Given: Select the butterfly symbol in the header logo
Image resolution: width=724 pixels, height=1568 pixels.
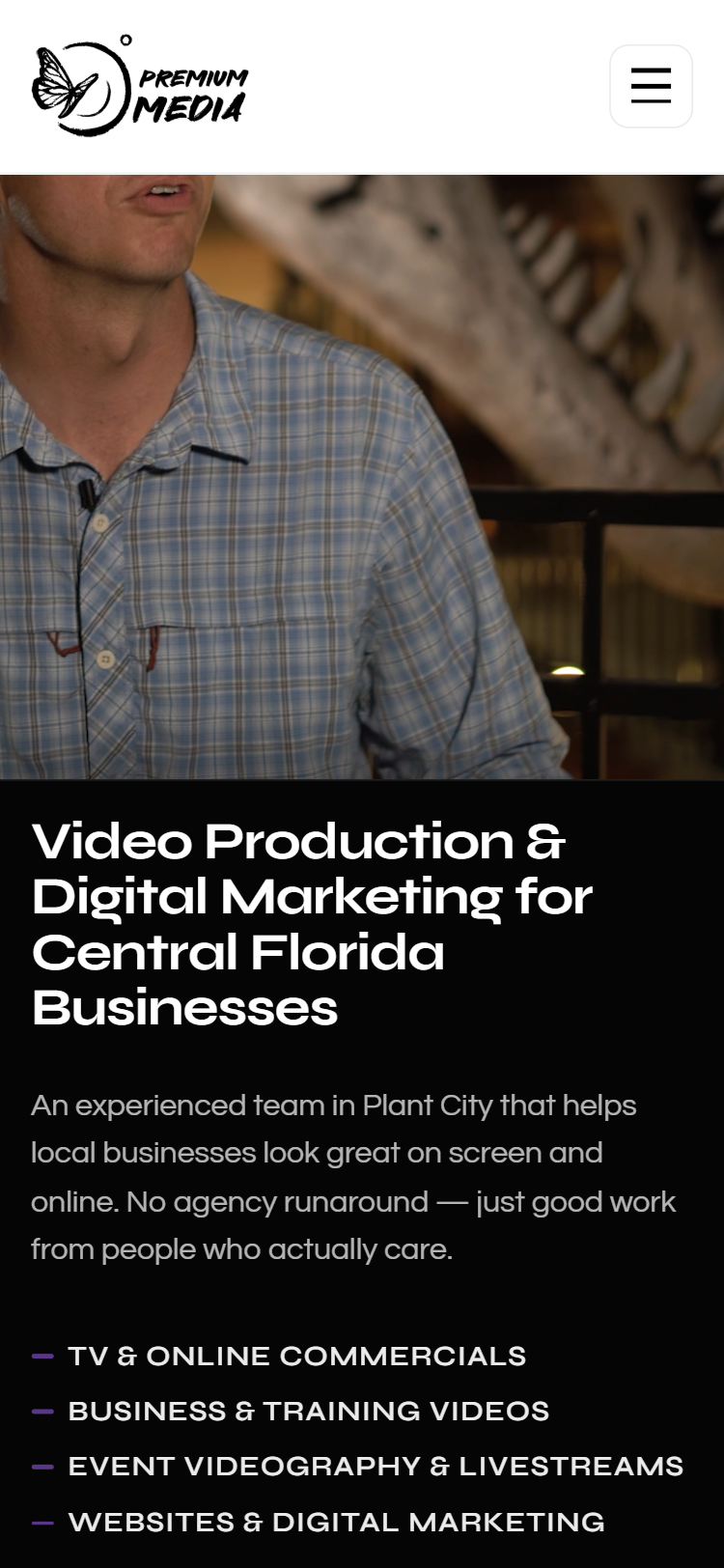Looking at the screenshot, I should [x=58, y=82].
